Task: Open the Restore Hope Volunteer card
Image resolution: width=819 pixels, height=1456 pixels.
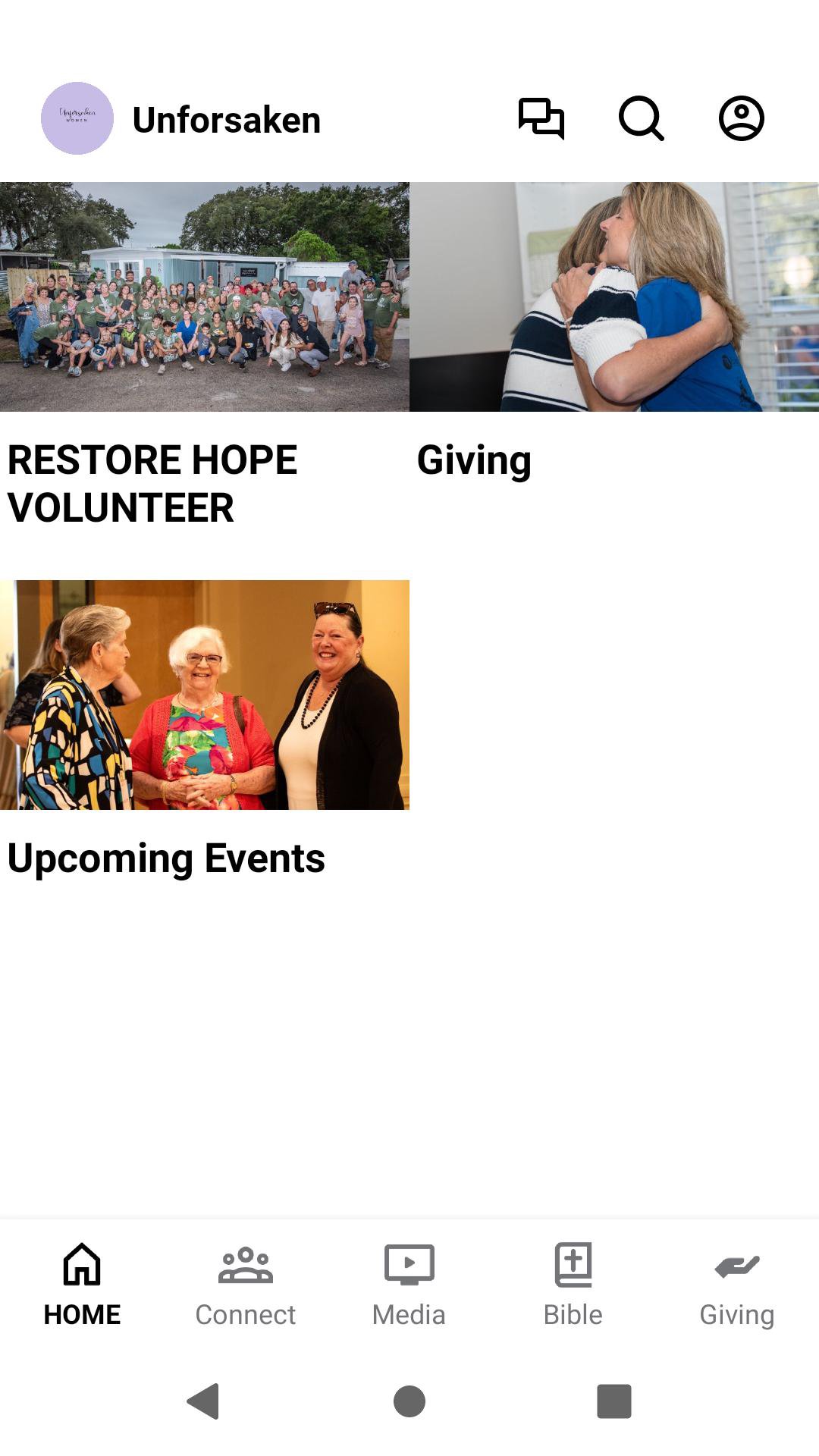Action: click(205, 297)
